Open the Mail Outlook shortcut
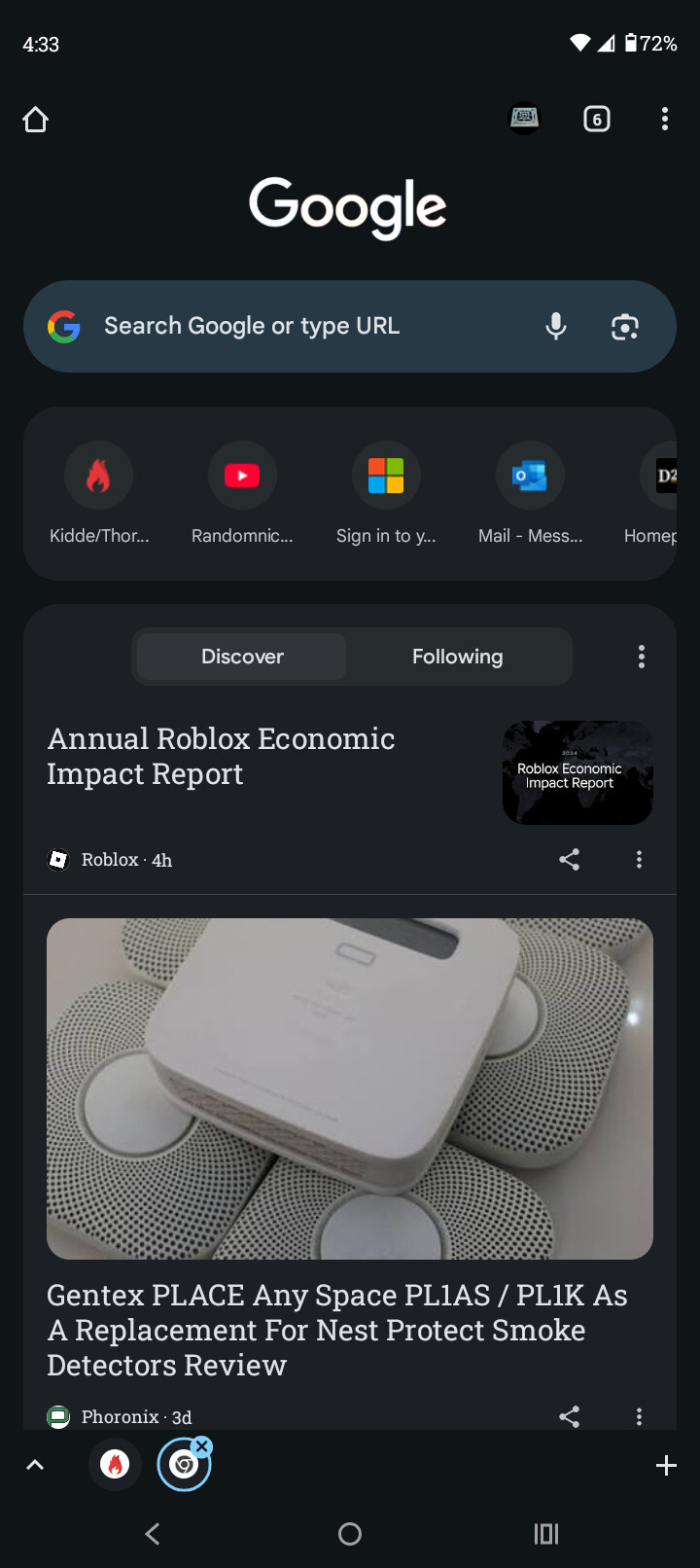 pyautogui.click(x=530, y=476)
